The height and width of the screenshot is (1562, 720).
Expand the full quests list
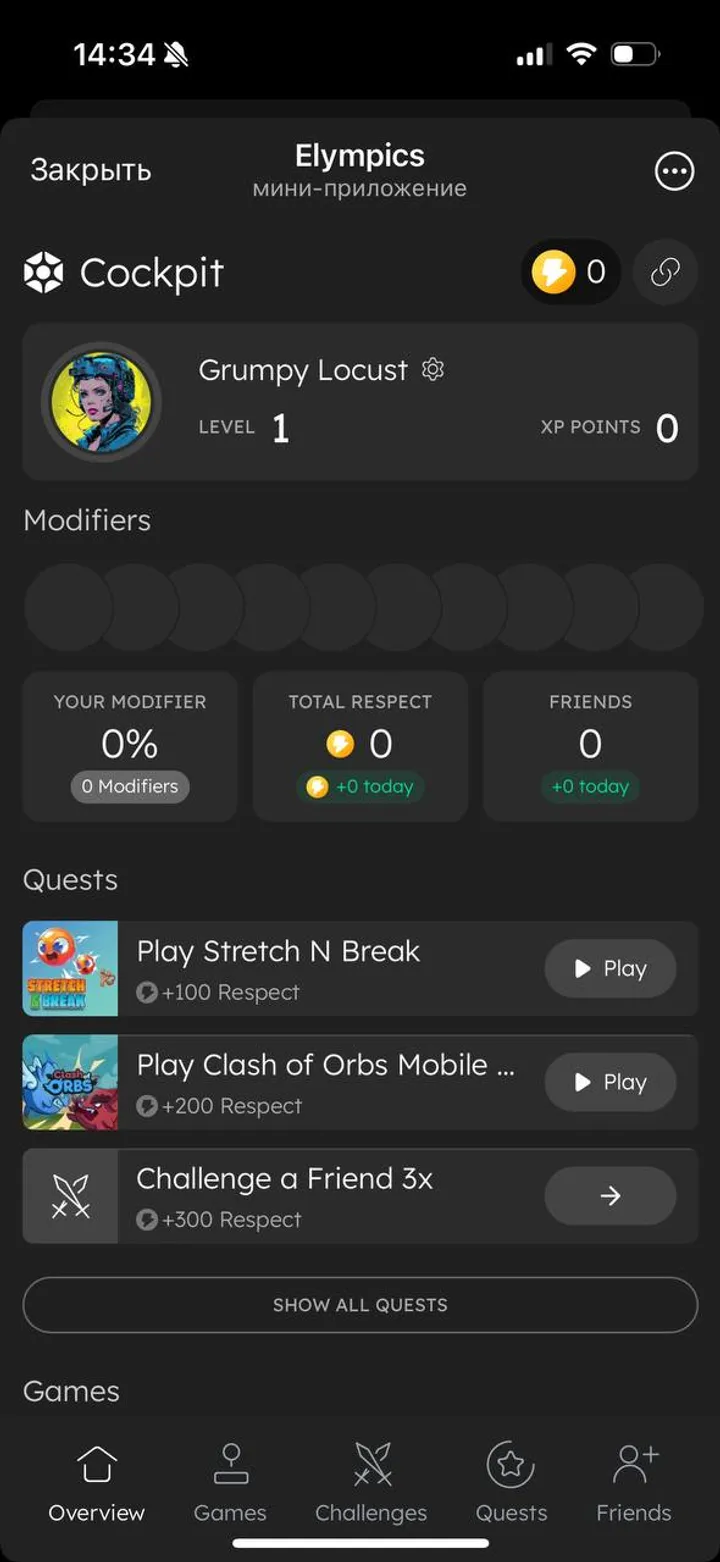[x=360, y=1304]
